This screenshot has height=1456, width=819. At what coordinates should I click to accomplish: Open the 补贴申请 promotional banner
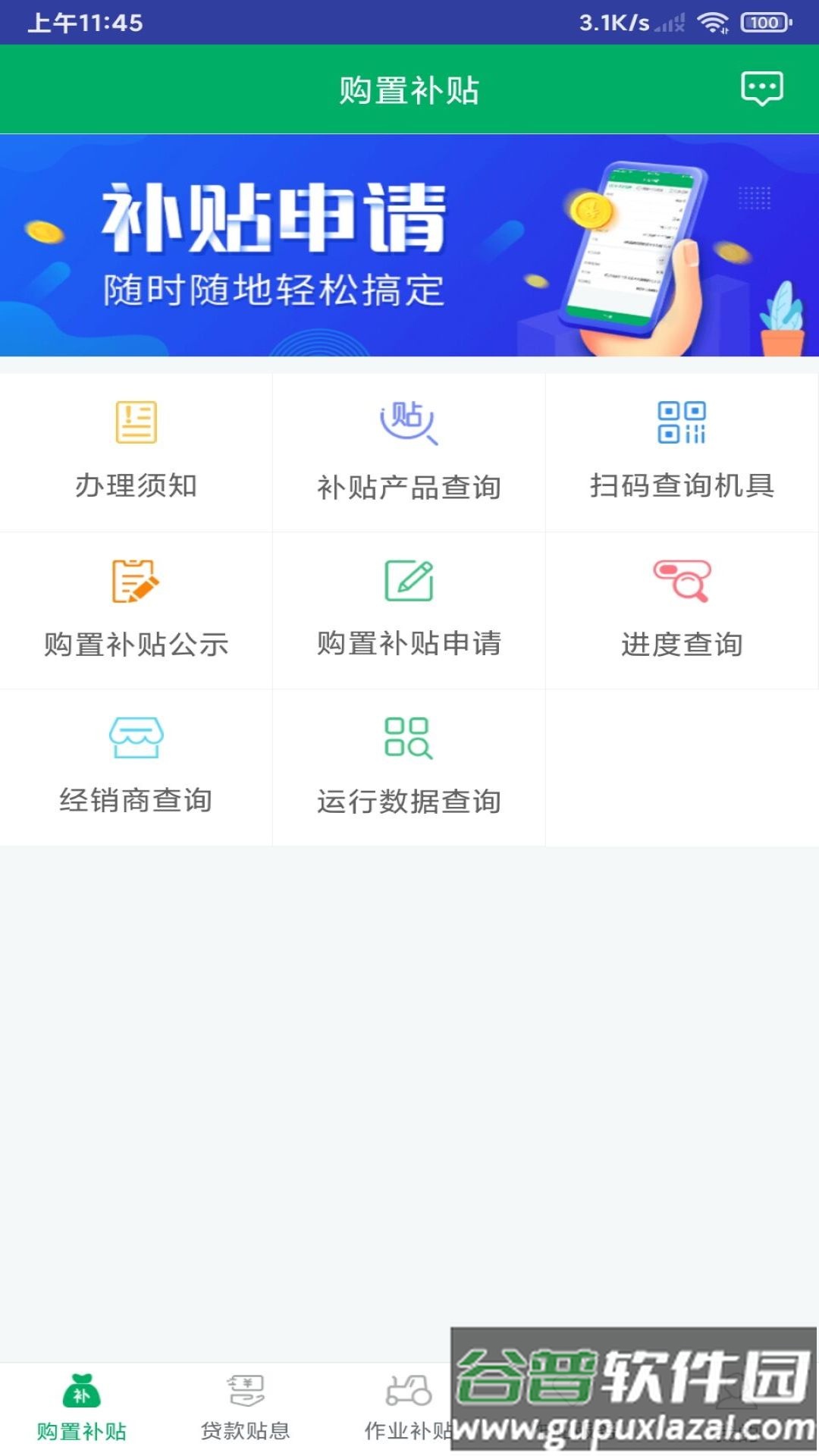pos(409,244)
